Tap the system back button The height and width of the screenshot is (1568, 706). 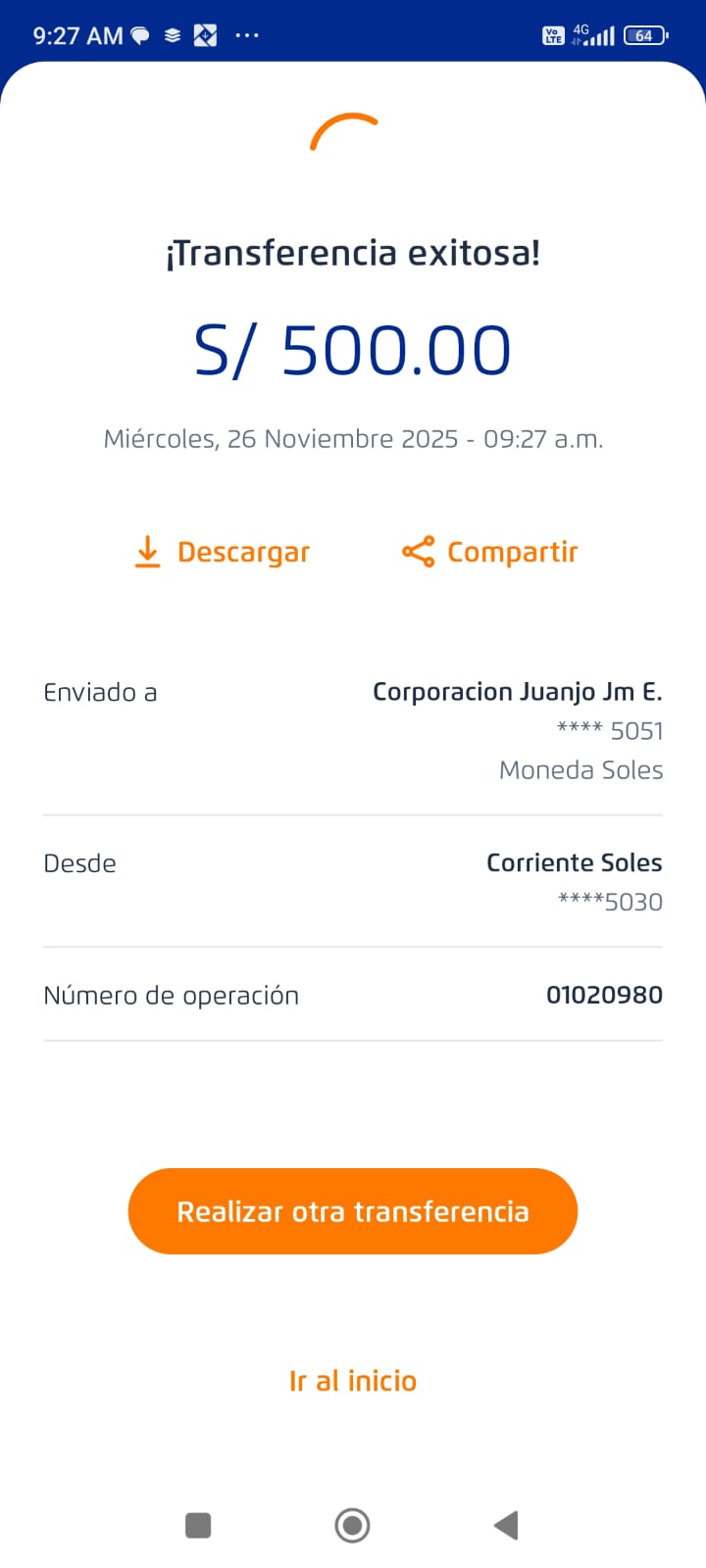pyautogui.click(x=506, y=1525)
